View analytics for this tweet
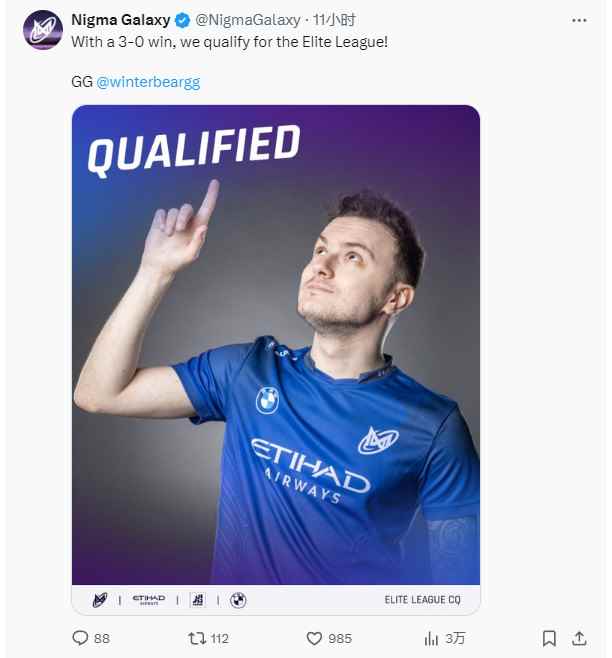Image resolution: width=612 pixels, height=658 pixels. pos(432,638)
